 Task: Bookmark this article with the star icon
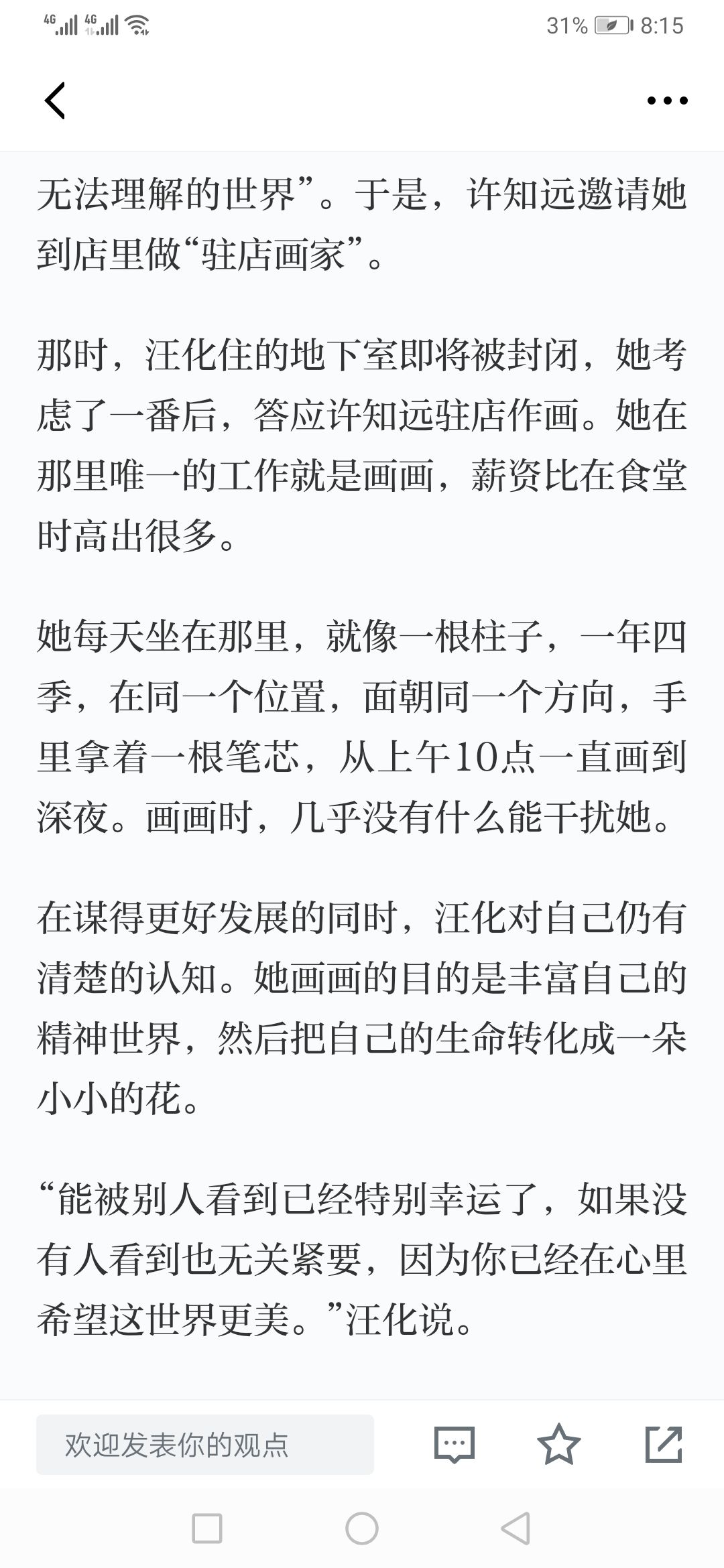coord(558,1444)
